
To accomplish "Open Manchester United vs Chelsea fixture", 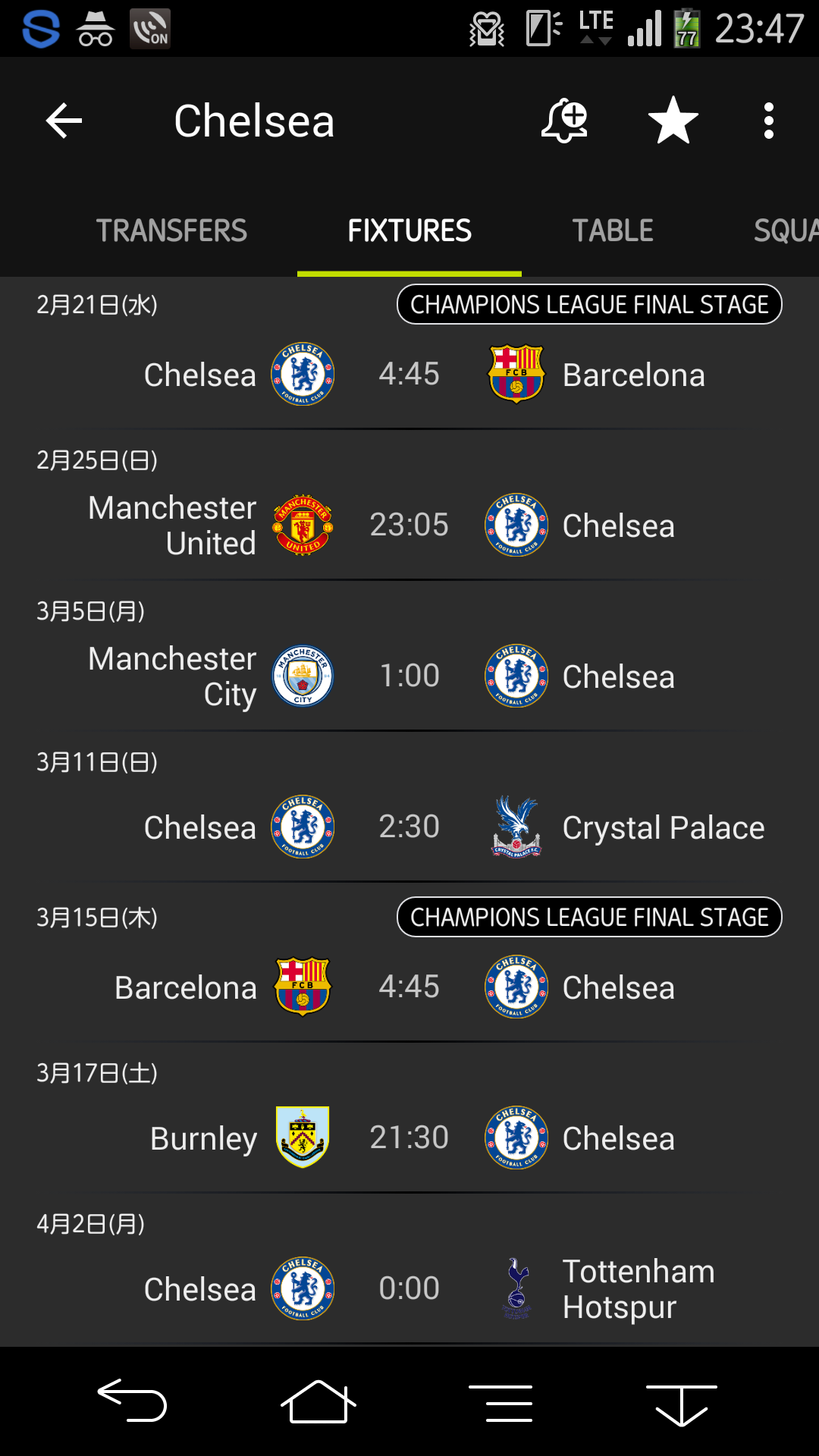I will point(409,525).
